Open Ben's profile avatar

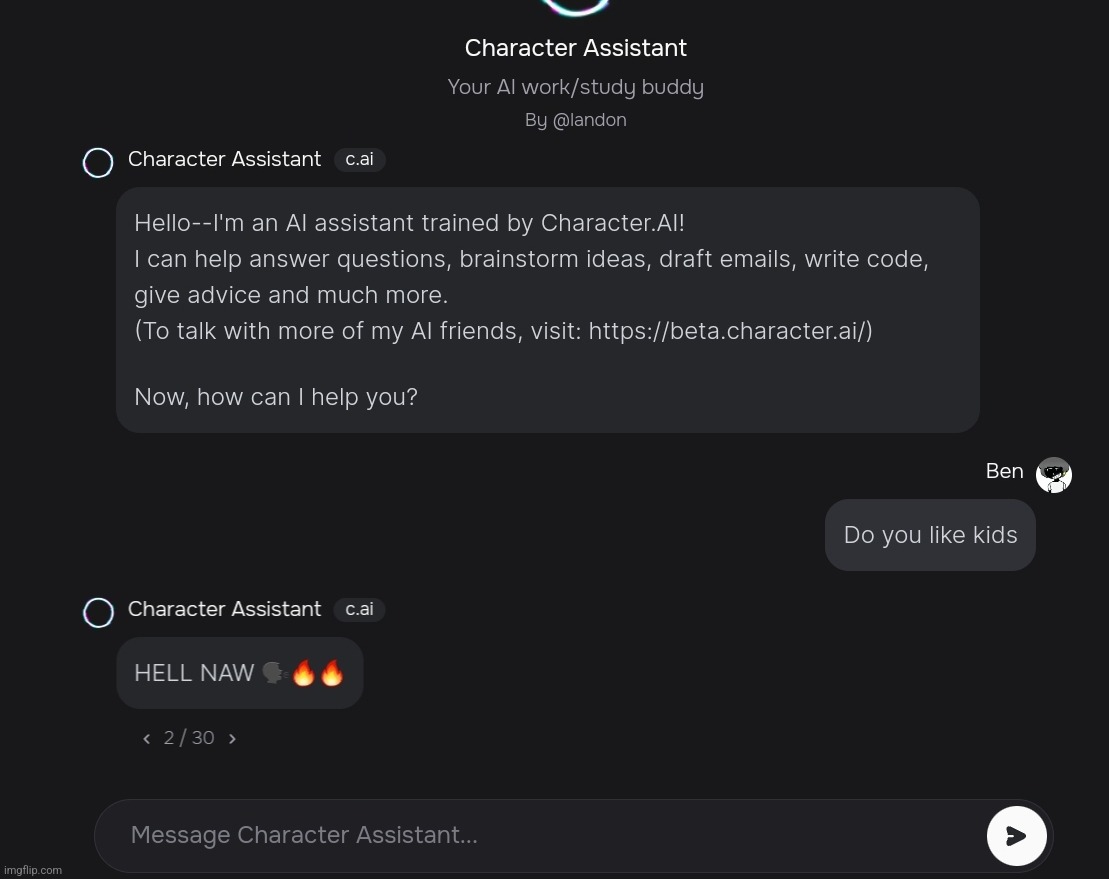(x=1053, y=475)
